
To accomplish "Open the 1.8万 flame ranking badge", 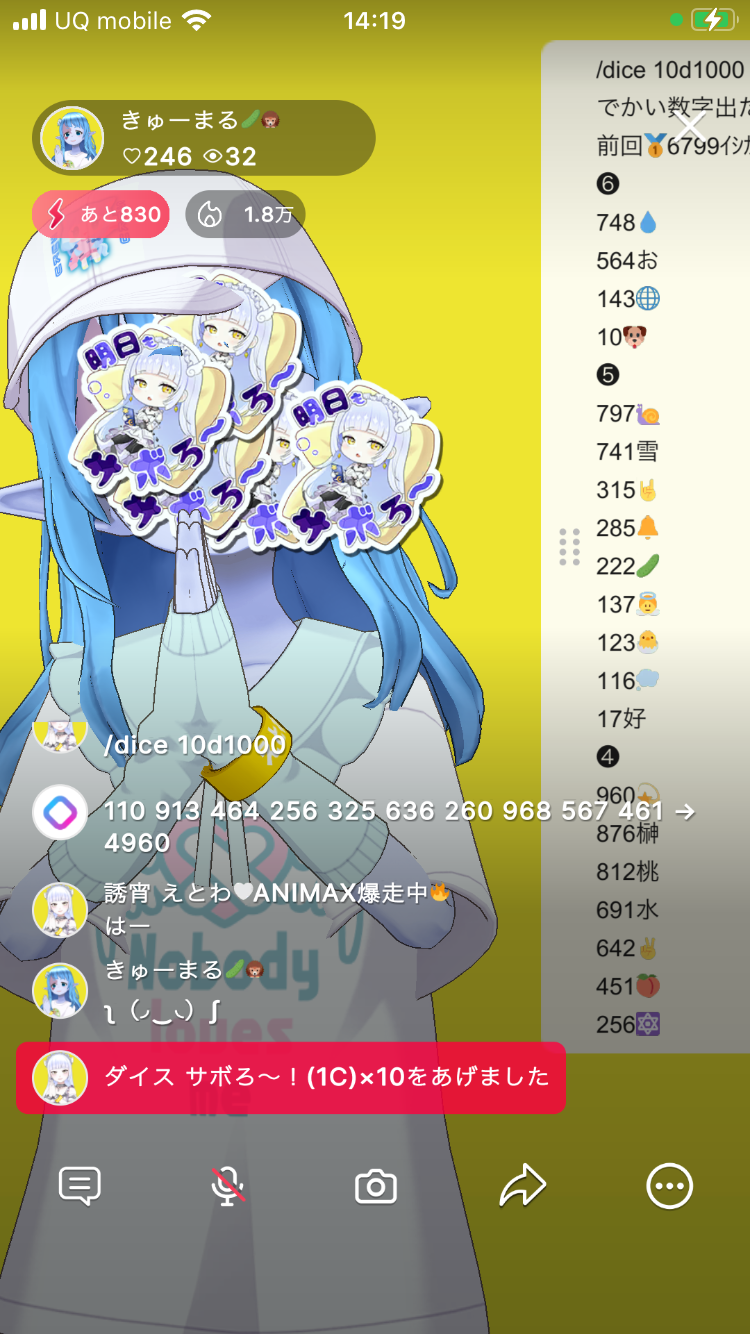I will click(x=245, y=214).
